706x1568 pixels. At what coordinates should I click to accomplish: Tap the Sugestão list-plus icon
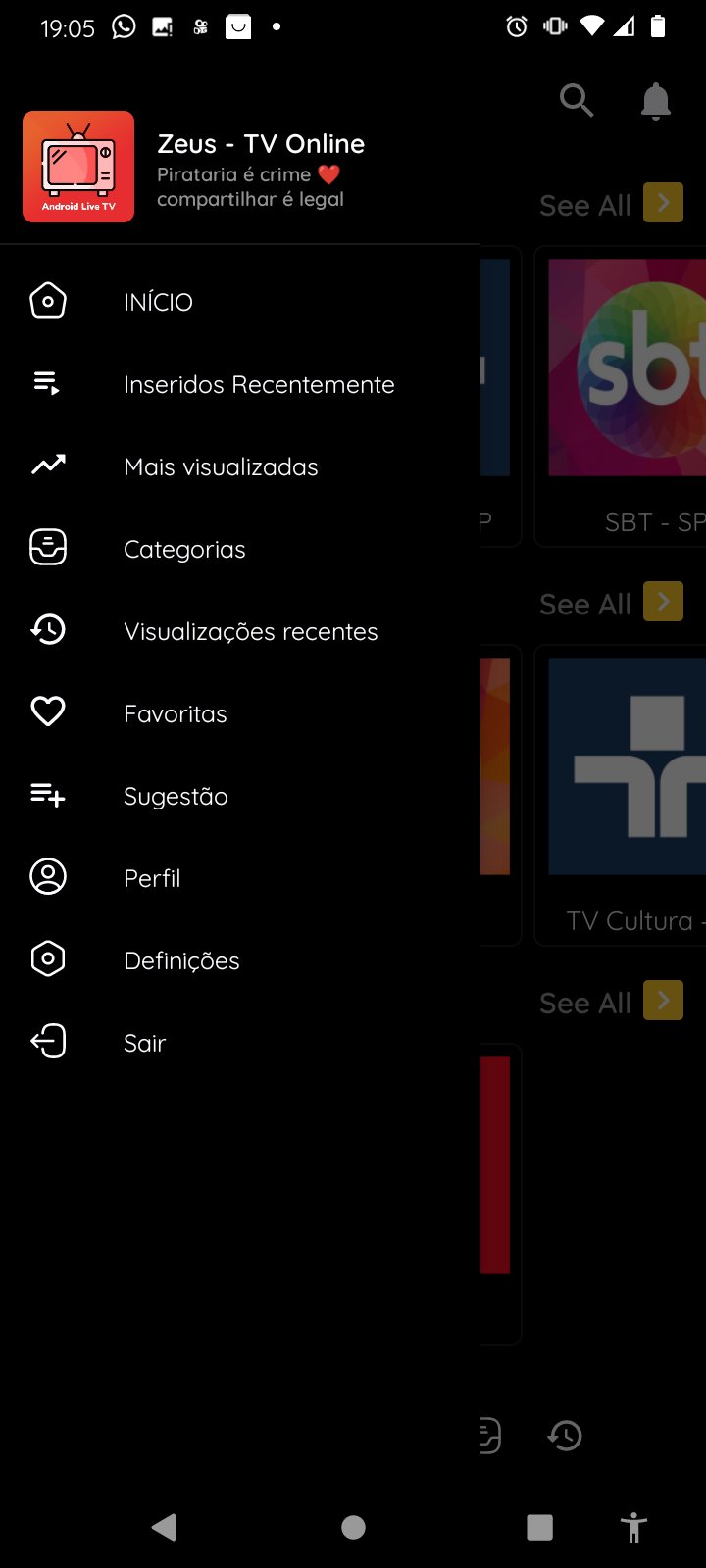tap(47, 795)
